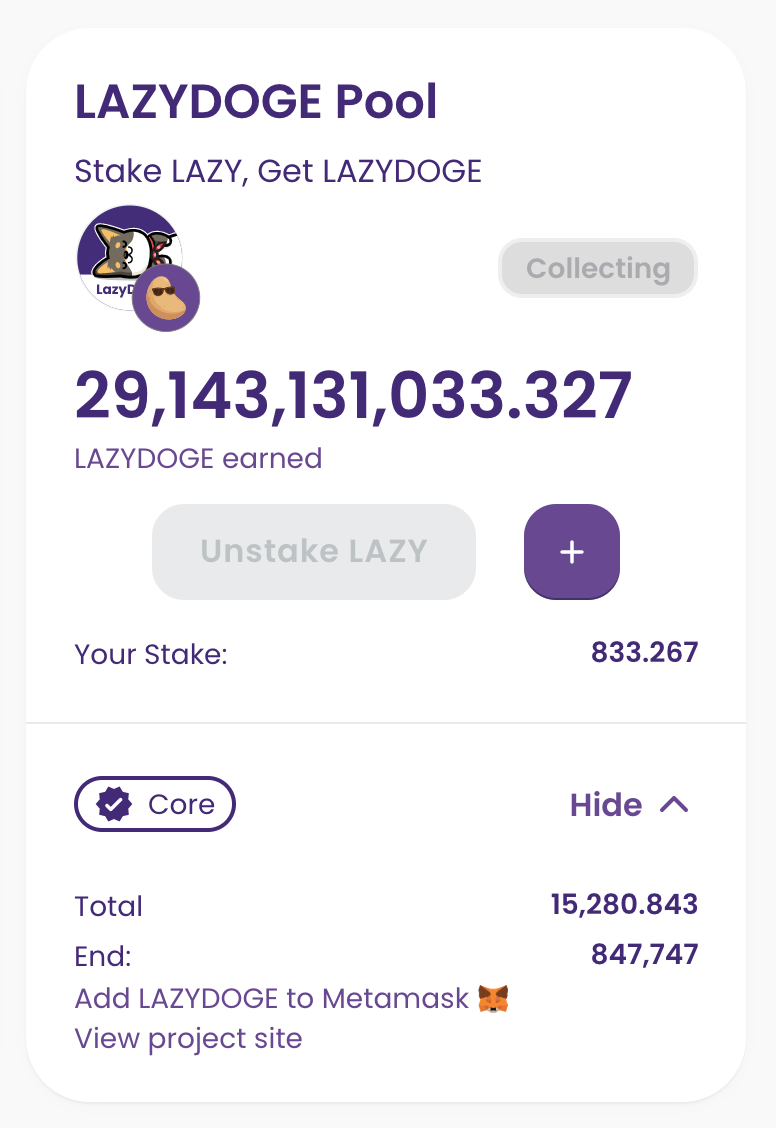Add LAZYDOGE to Metamask
Image resolution: width=776 pixels, height=1128 pixels.
tap(291, 998)
